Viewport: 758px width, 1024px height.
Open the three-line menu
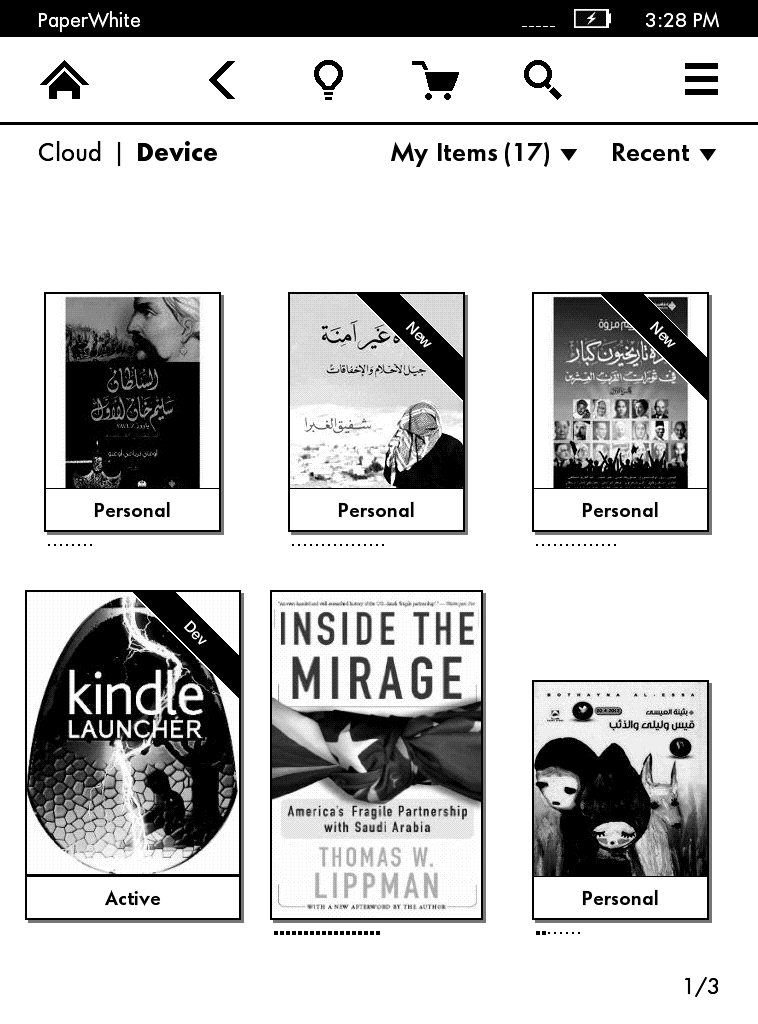(701, 79)
